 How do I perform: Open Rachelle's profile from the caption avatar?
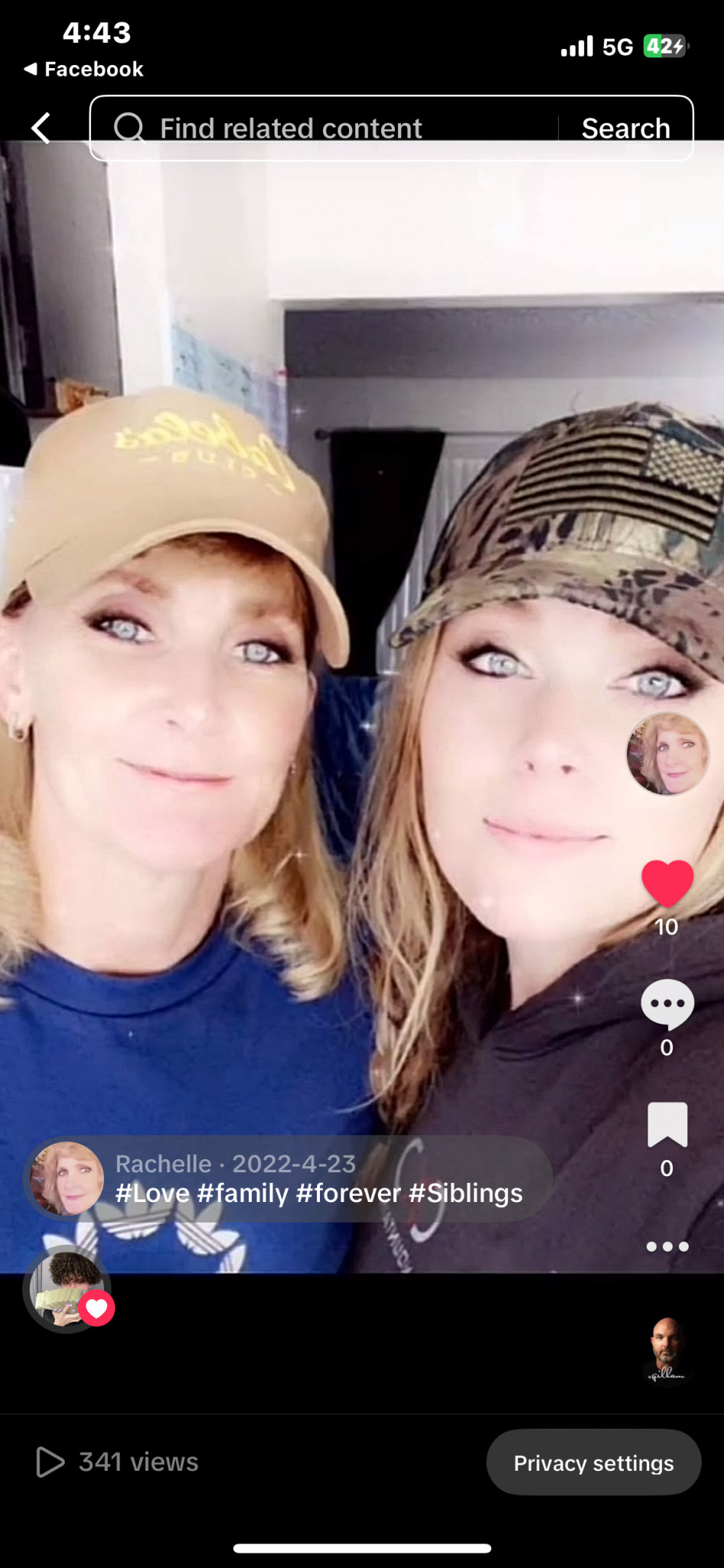(67, 1179)
